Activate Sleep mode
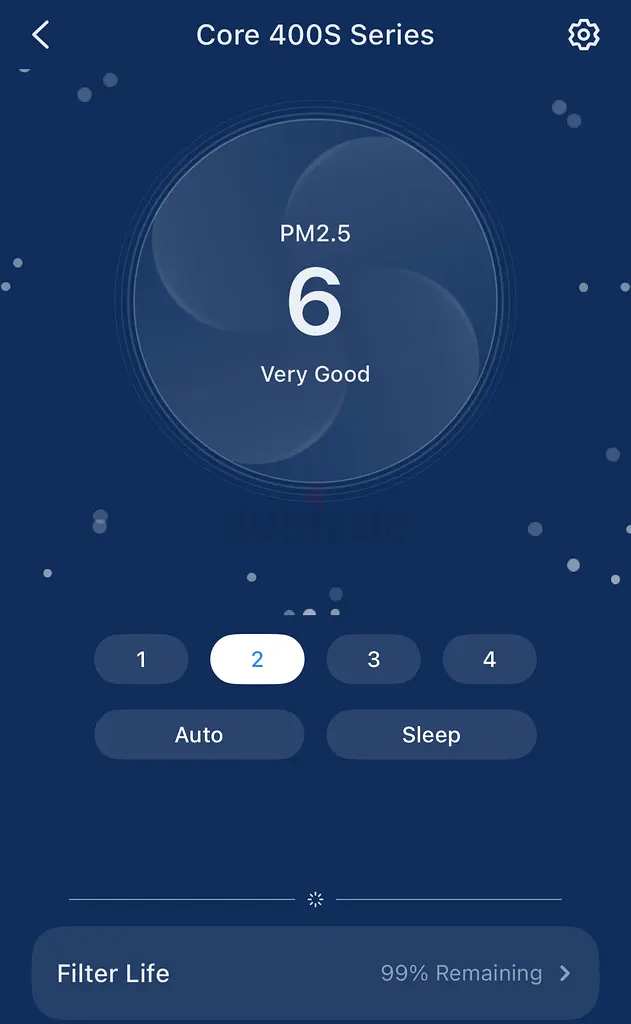 (432, 735)
